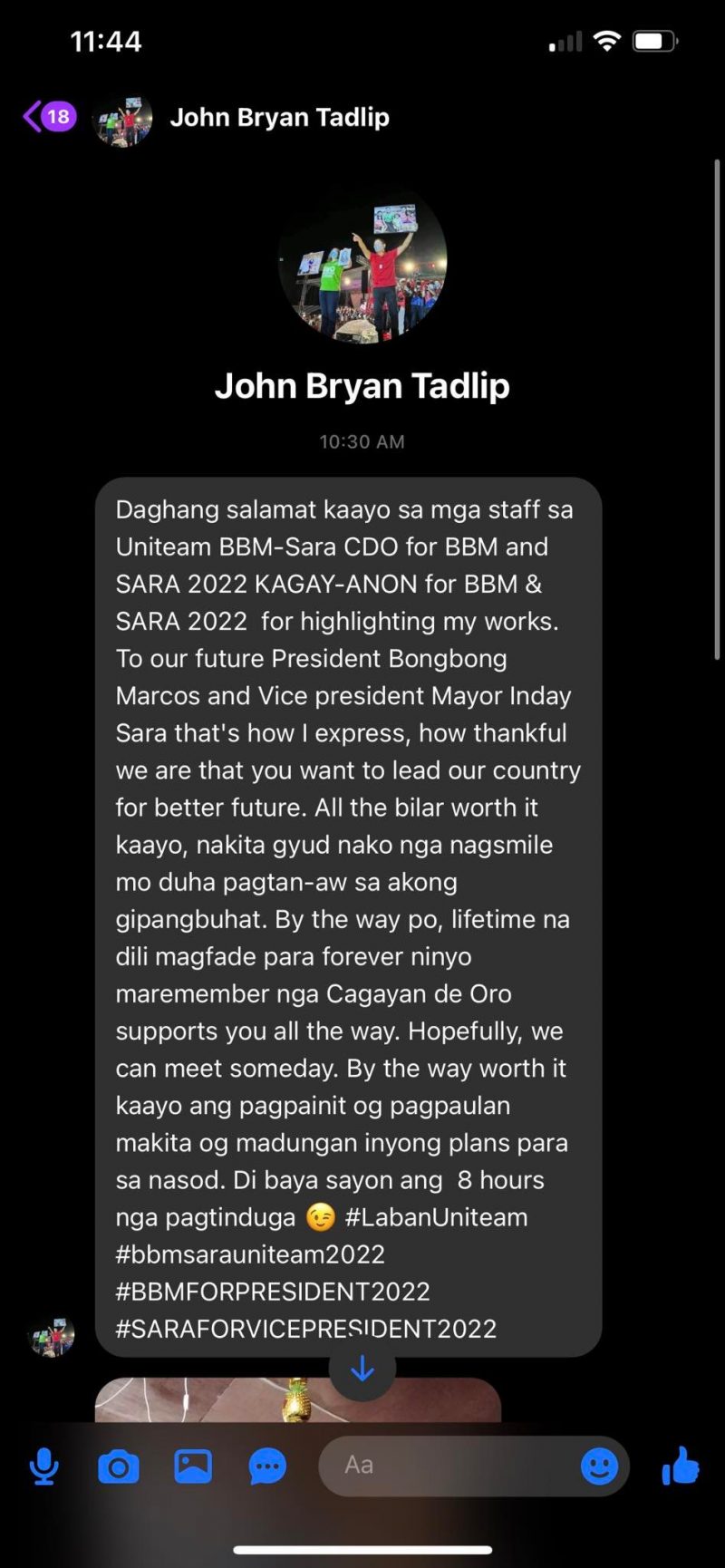Viewport: 725px width, 1568px height.
Task: Open the camera to take a photo
Action: coord(119,1466)
